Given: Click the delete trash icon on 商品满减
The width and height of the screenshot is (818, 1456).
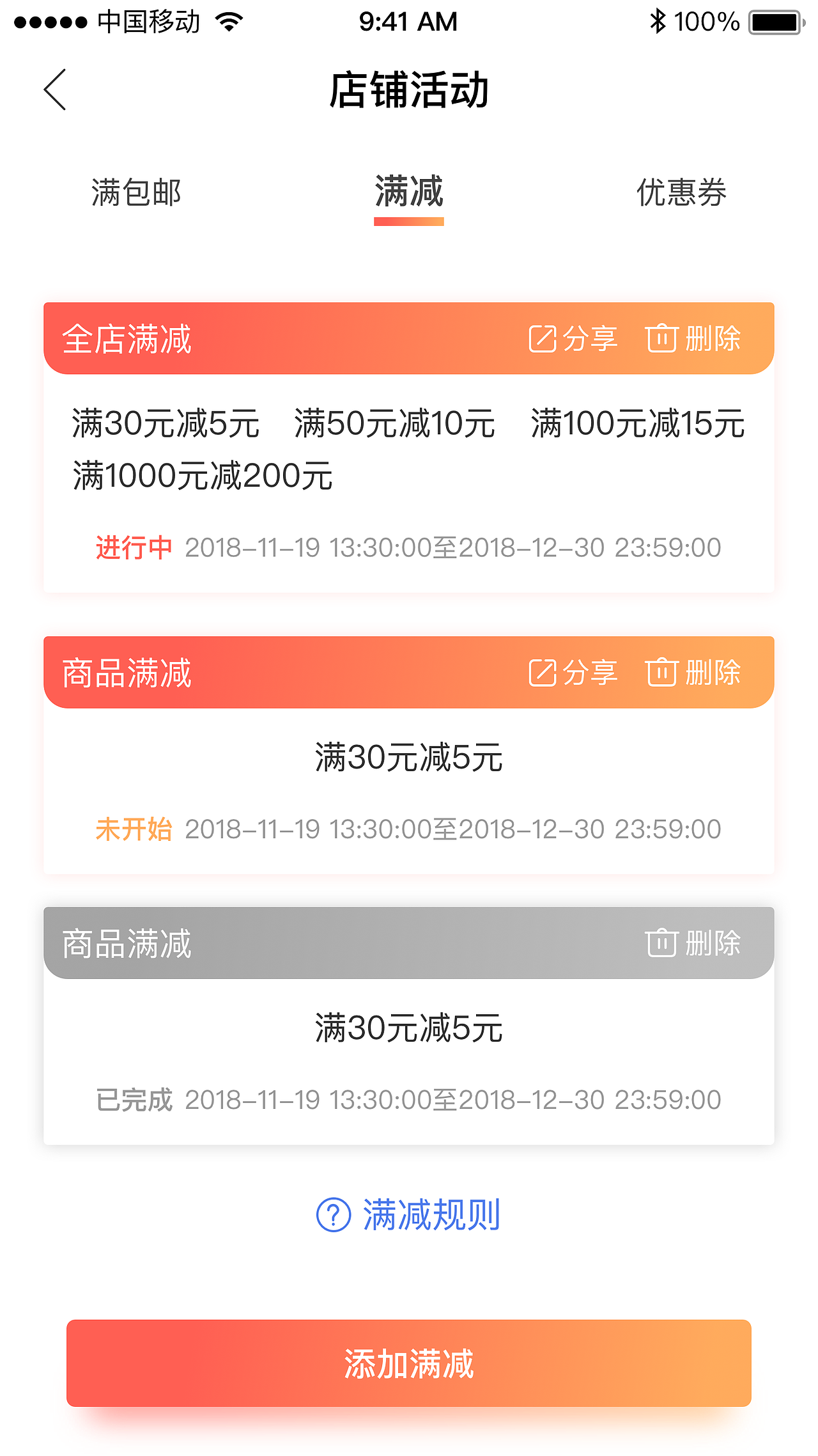Looking at the screenshot, I should (x=663, y=672).
